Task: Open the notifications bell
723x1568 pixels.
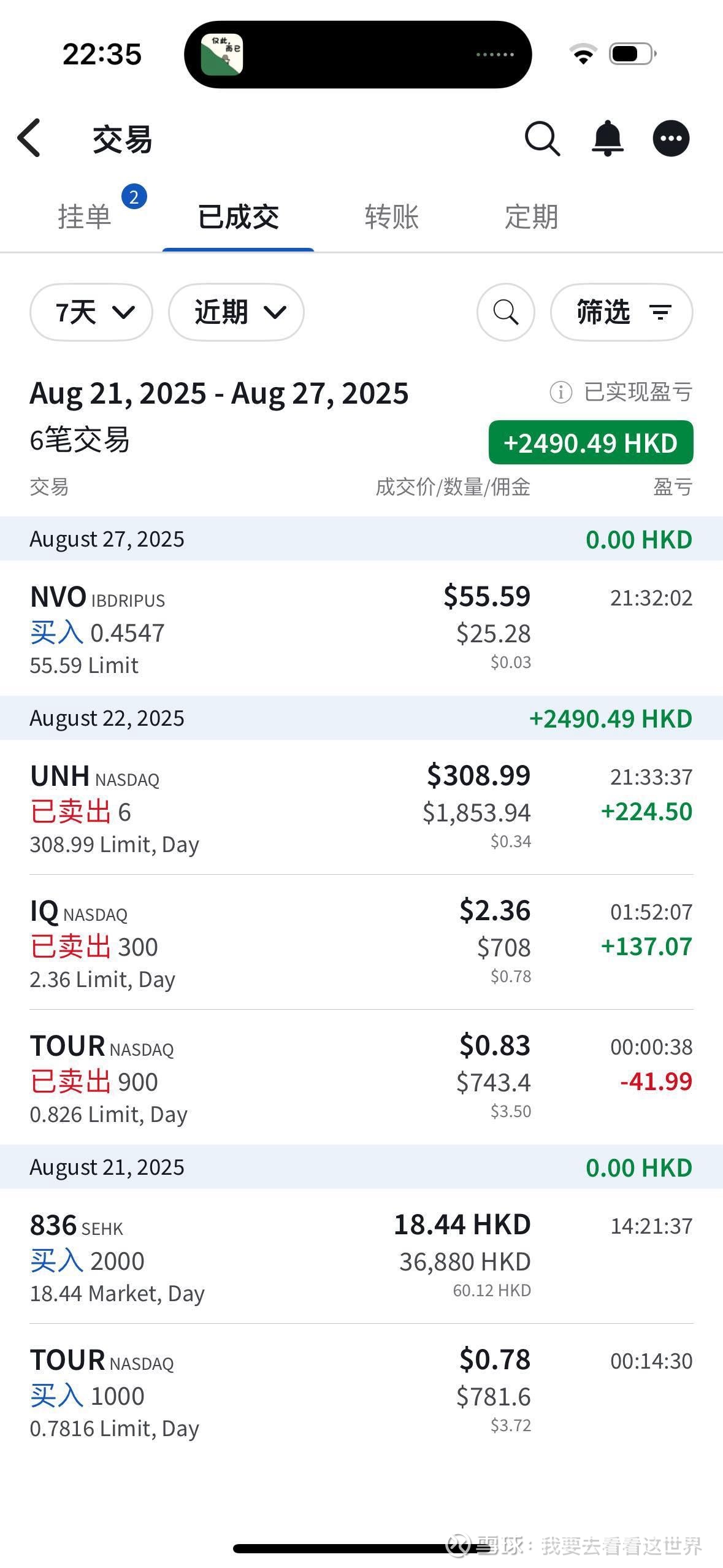Action: click(607, 139)
